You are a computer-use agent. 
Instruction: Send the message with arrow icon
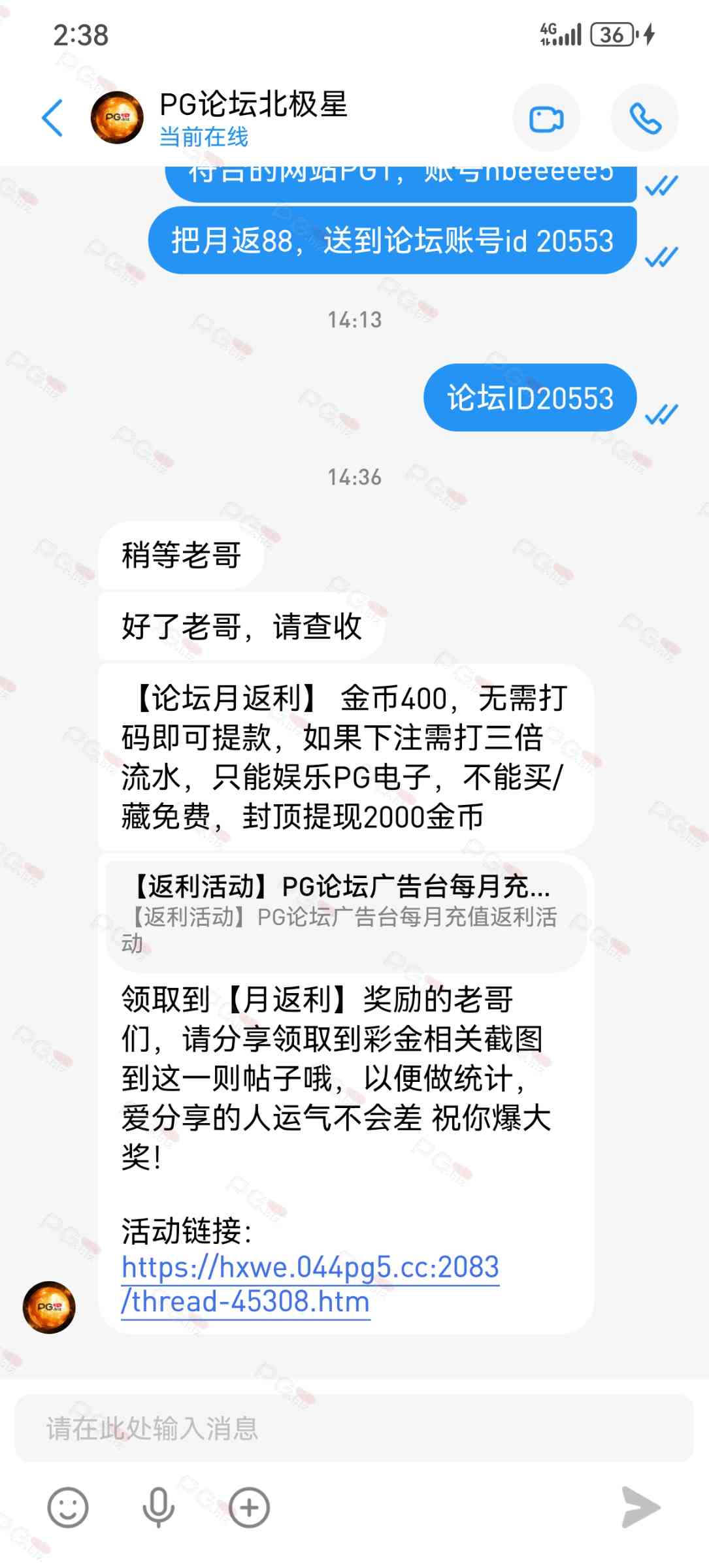click(640, 1508)
